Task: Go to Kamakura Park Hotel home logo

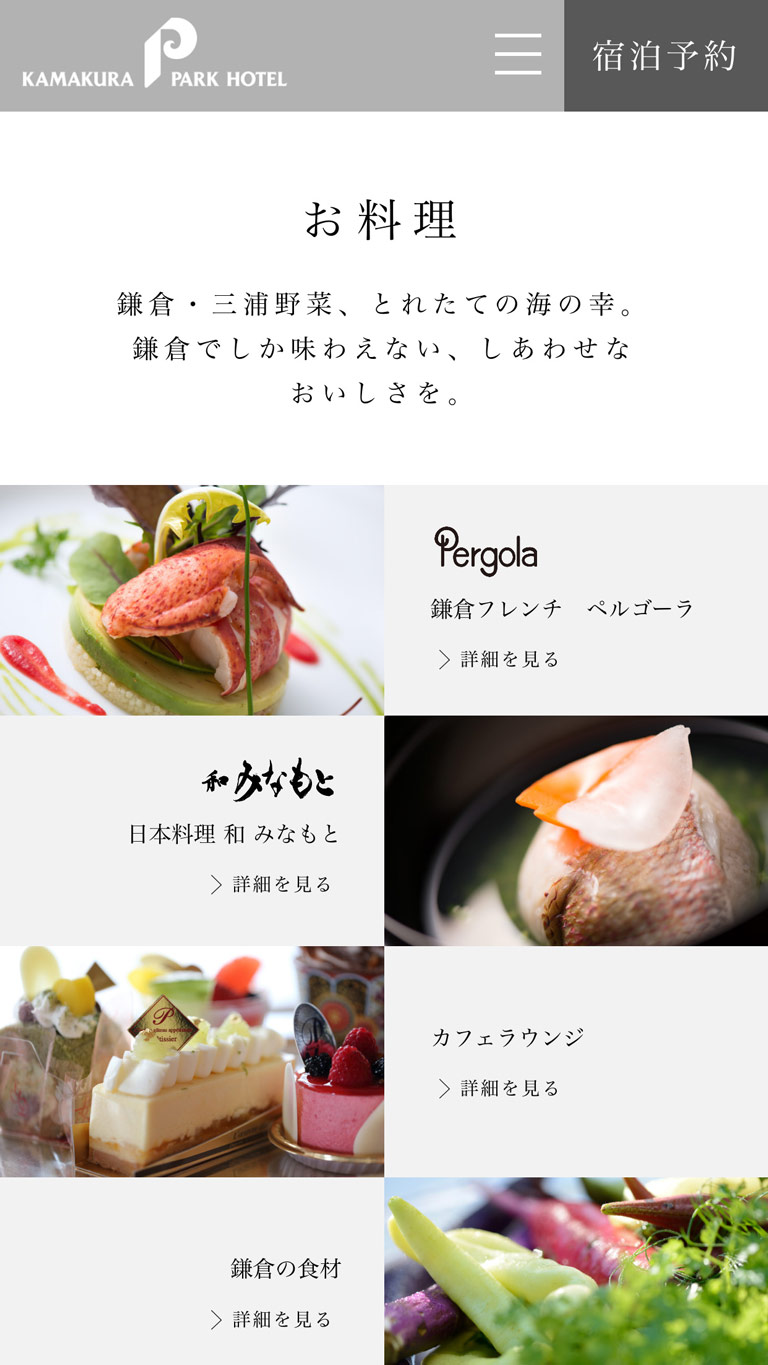Action: pos(154,56)
